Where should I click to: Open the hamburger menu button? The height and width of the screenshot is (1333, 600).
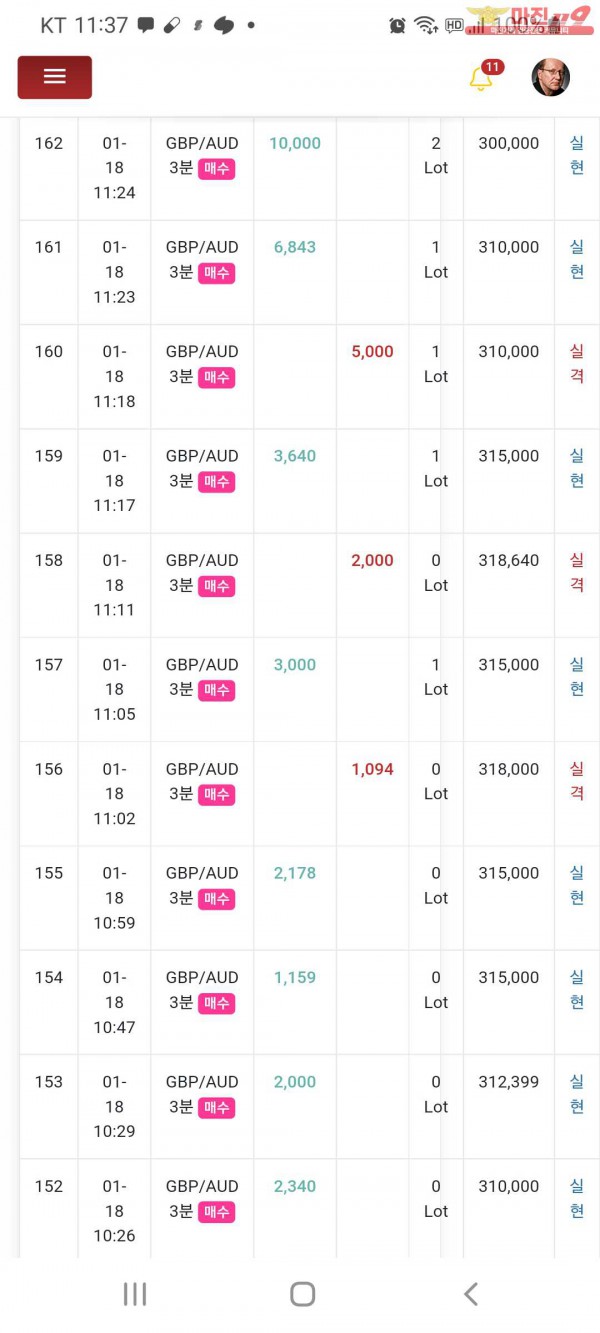click(x=55, y=77)
